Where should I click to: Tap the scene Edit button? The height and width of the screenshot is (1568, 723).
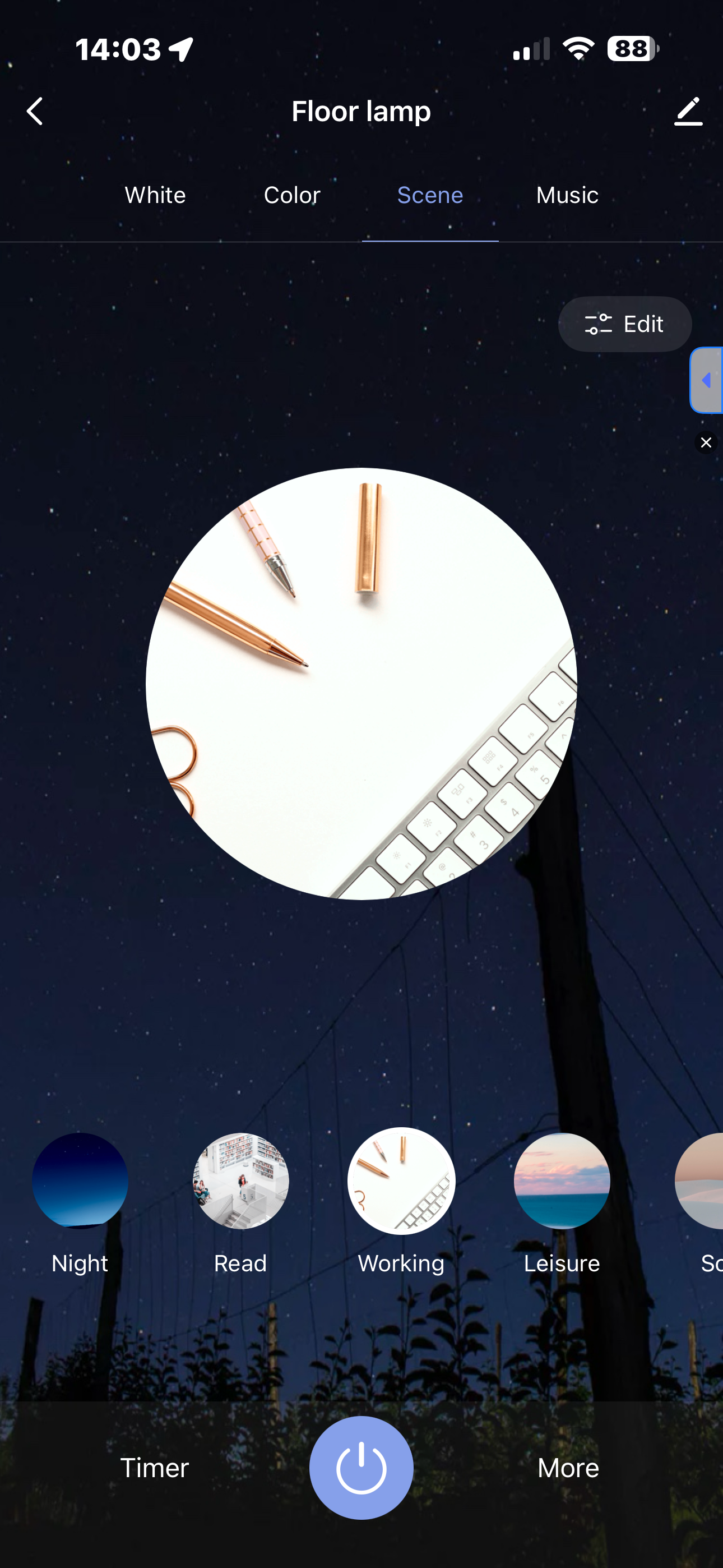pyautogui.click(x=624, y=324)
